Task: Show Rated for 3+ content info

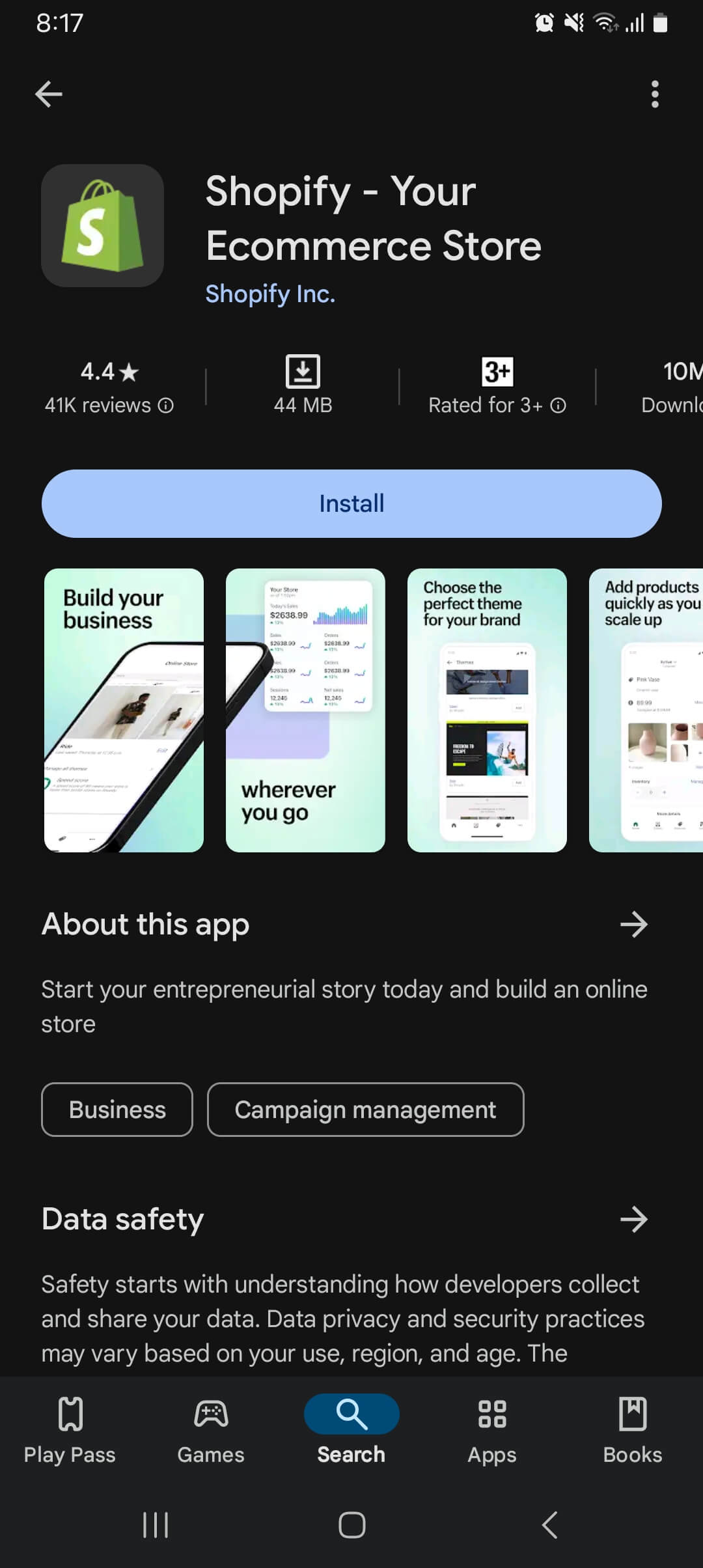Action: click(x=497, y=405)
